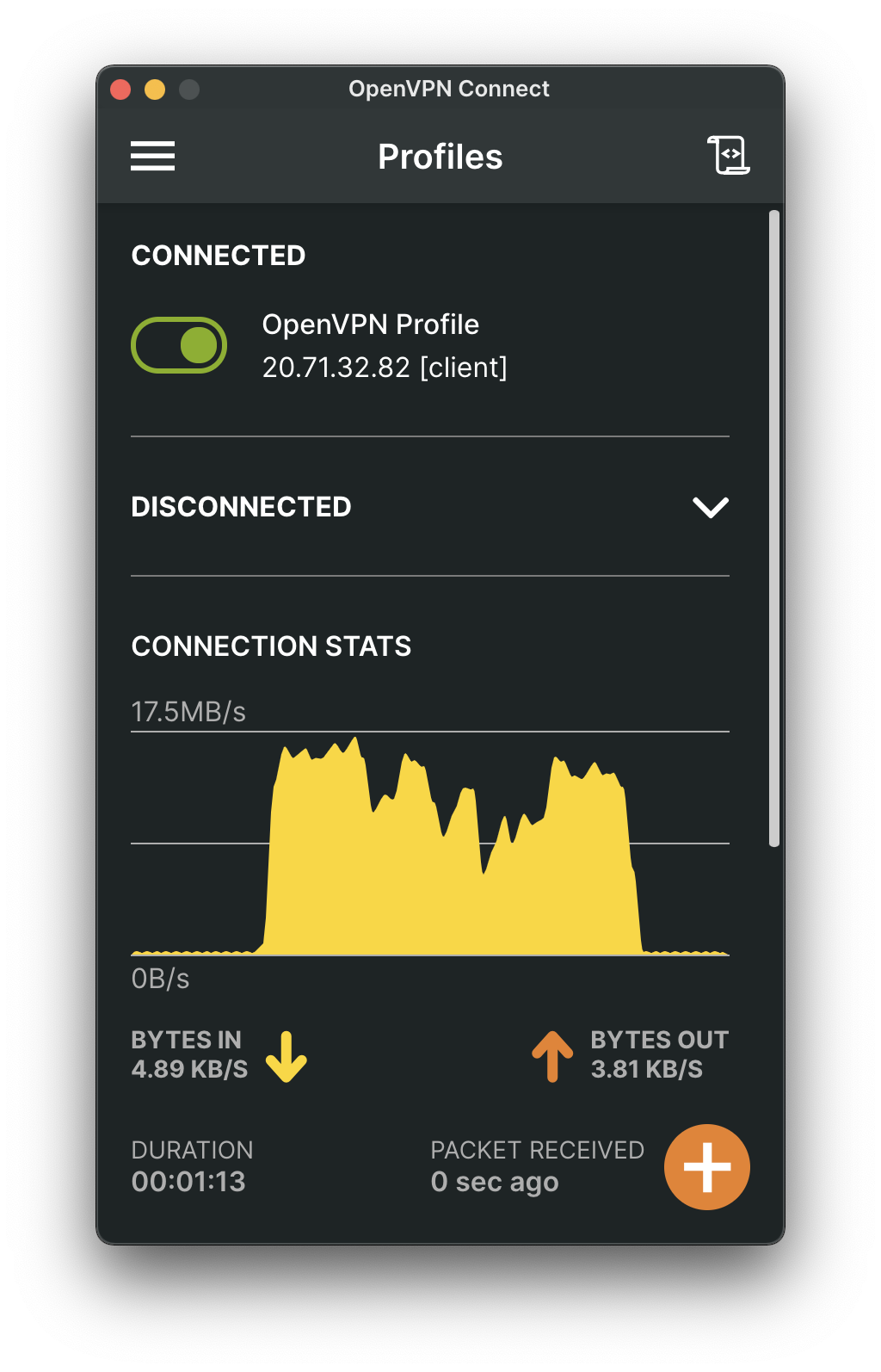
Task: Add a new profile with plus button
Action: coord(707,1167)
